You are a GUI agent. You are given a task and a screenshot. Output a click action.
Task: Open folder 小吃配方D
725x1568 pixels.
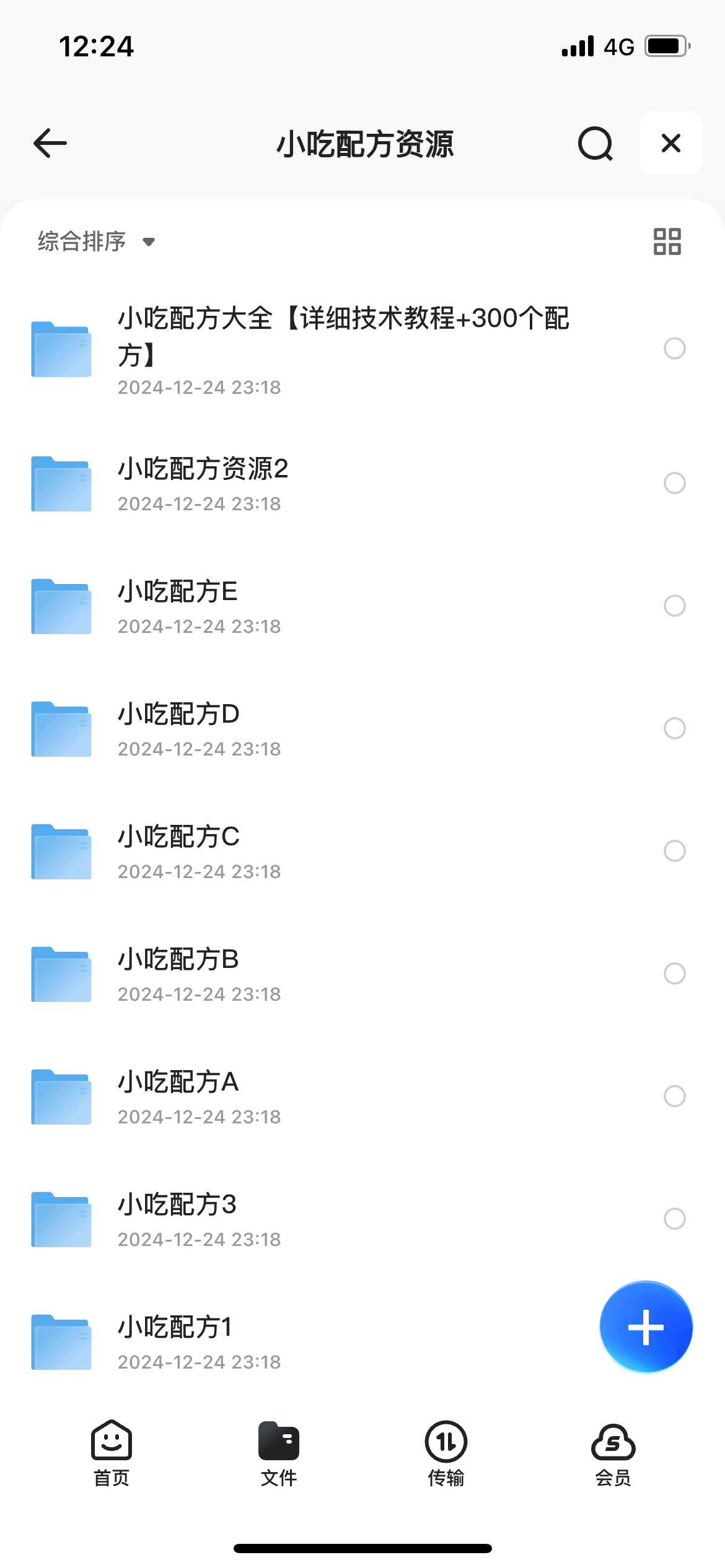(362, 729)
